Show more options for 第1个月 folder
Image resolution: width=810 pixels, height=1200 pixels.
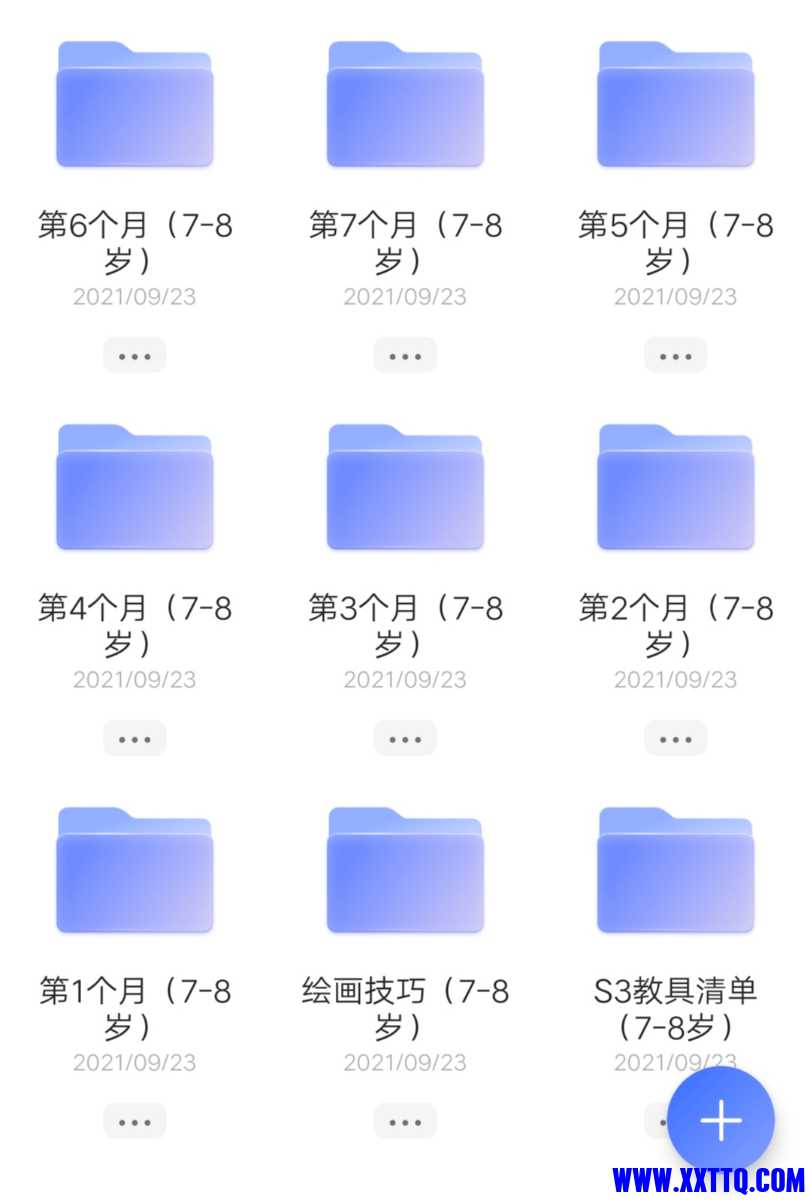click(135, 1122)
